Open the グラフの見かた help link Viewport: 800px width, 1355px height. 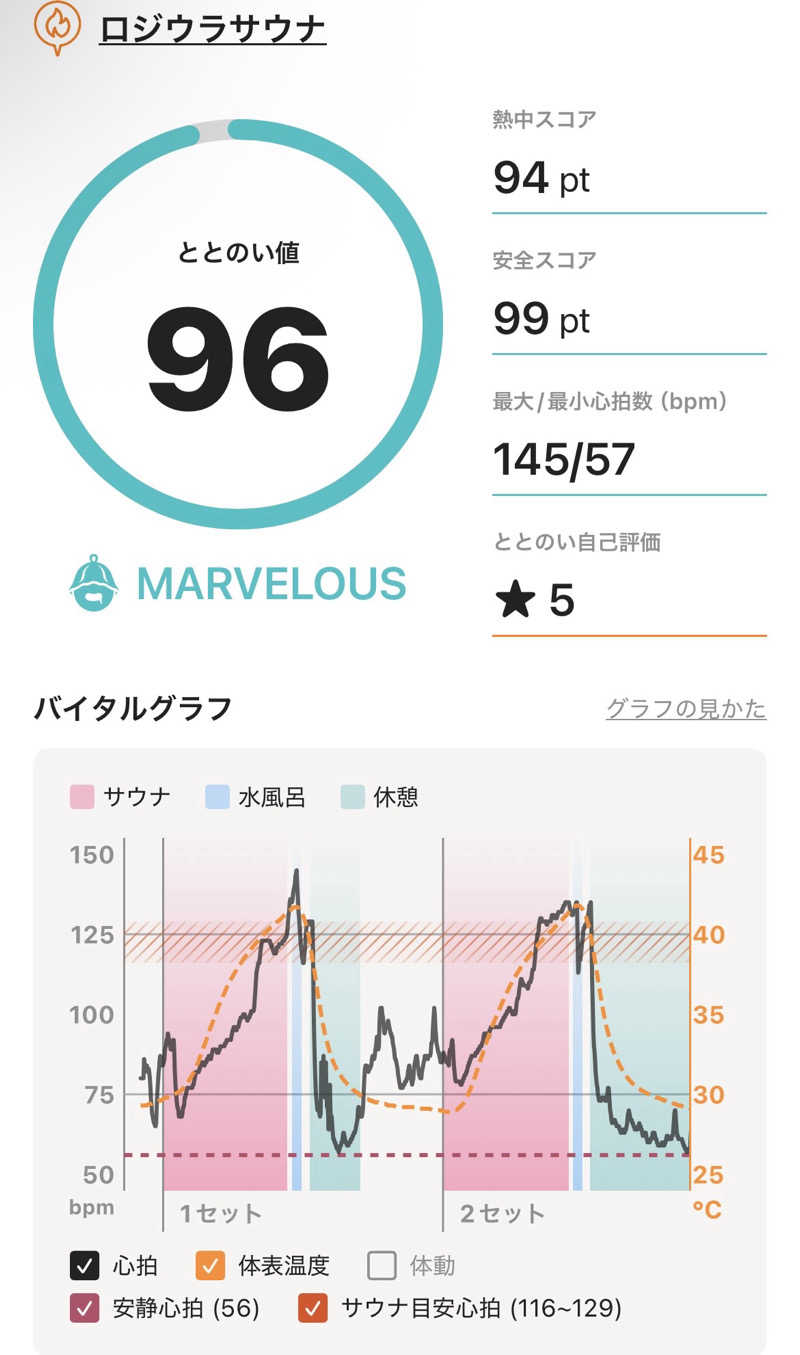click(686, 709)
